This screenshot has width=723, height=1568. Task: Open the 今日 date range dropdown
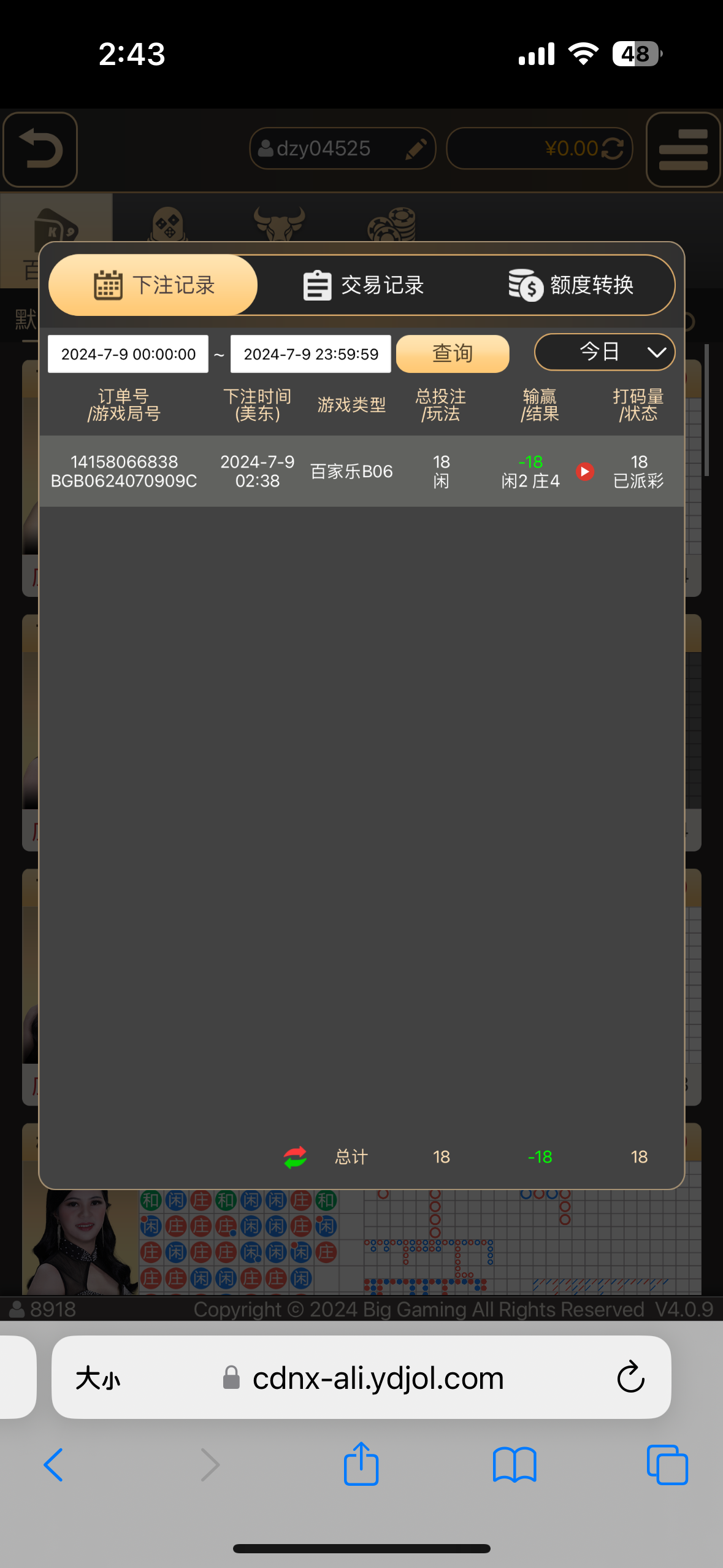(x=604, y=352)
